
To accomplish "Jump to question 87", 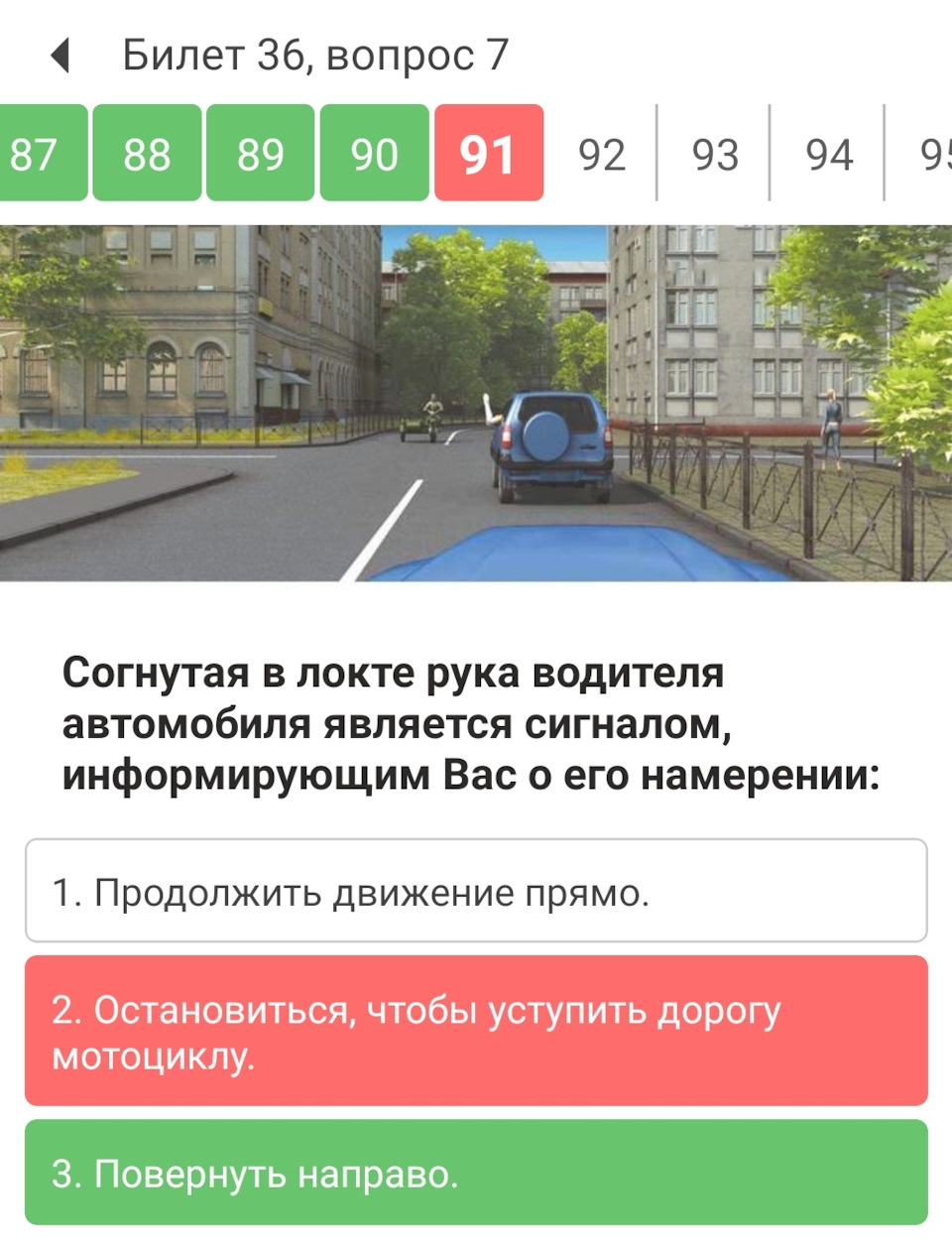I will (x=40, y=154).
